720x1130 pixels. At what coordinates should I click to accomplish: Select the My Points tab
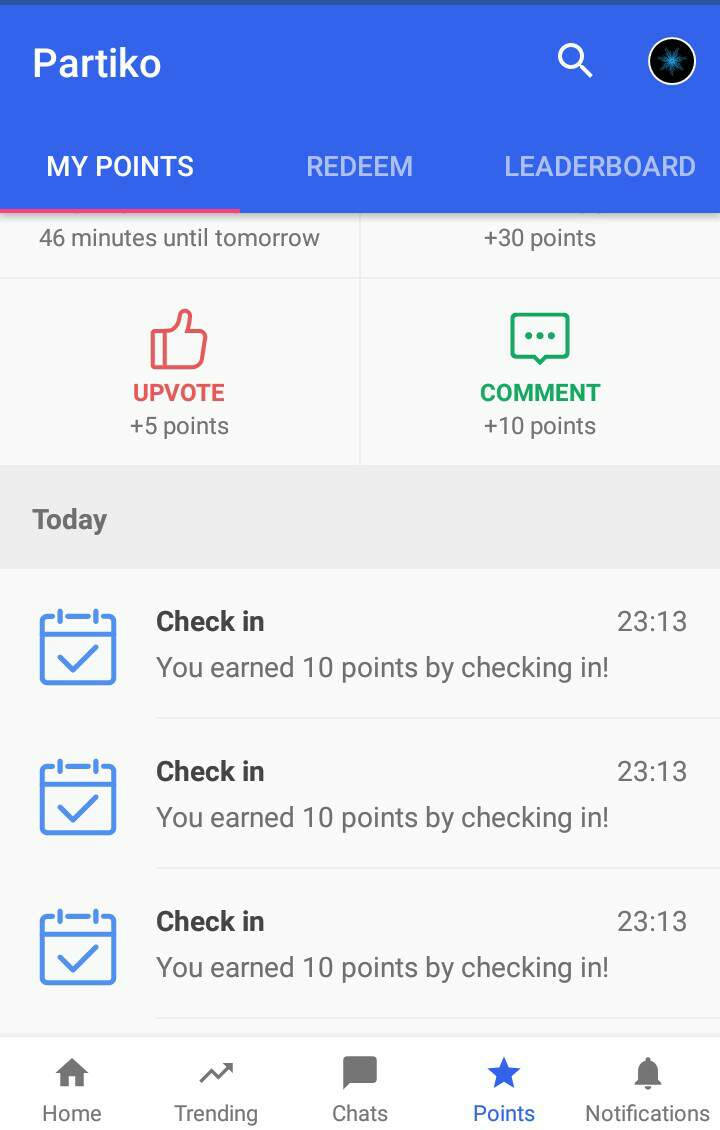[120, 166]
